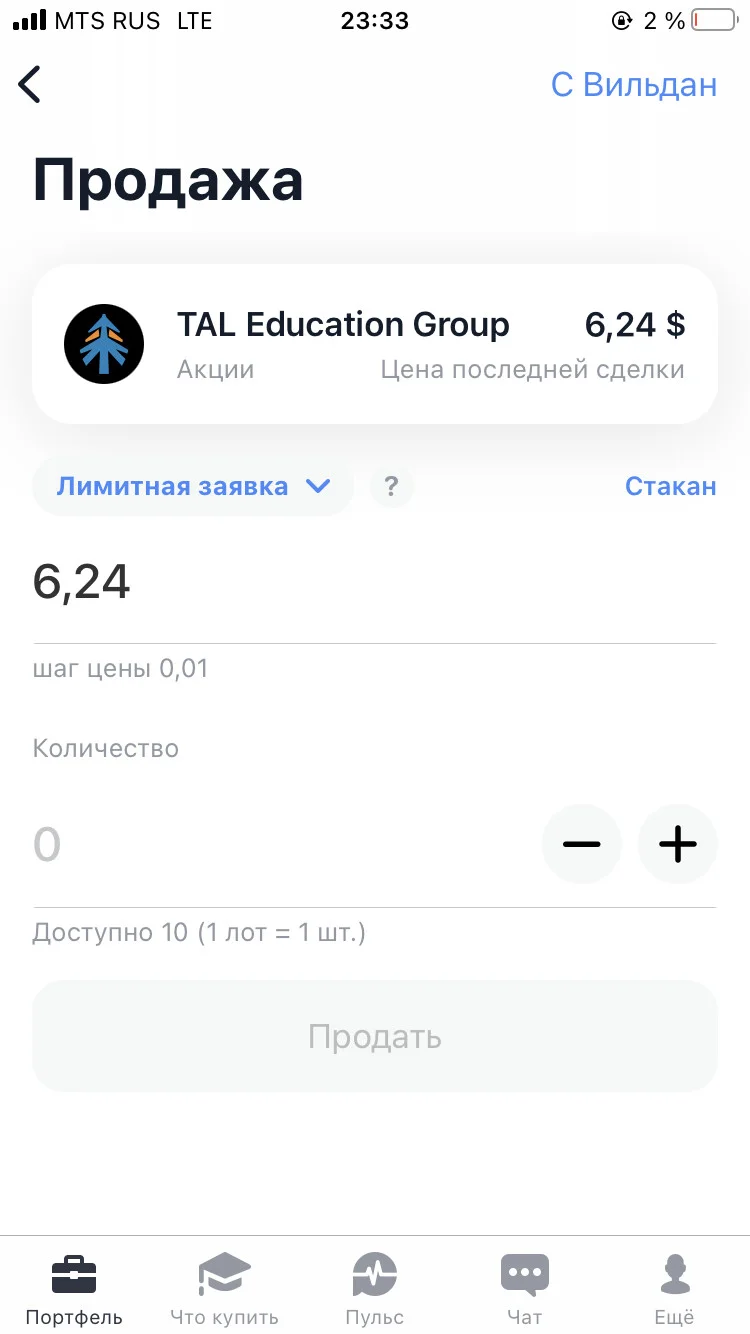The width and height of the screenshot is (750, 1334).
Task: Open the Пульс tab
Action: pyautogui.click(x=375, y=1288)
